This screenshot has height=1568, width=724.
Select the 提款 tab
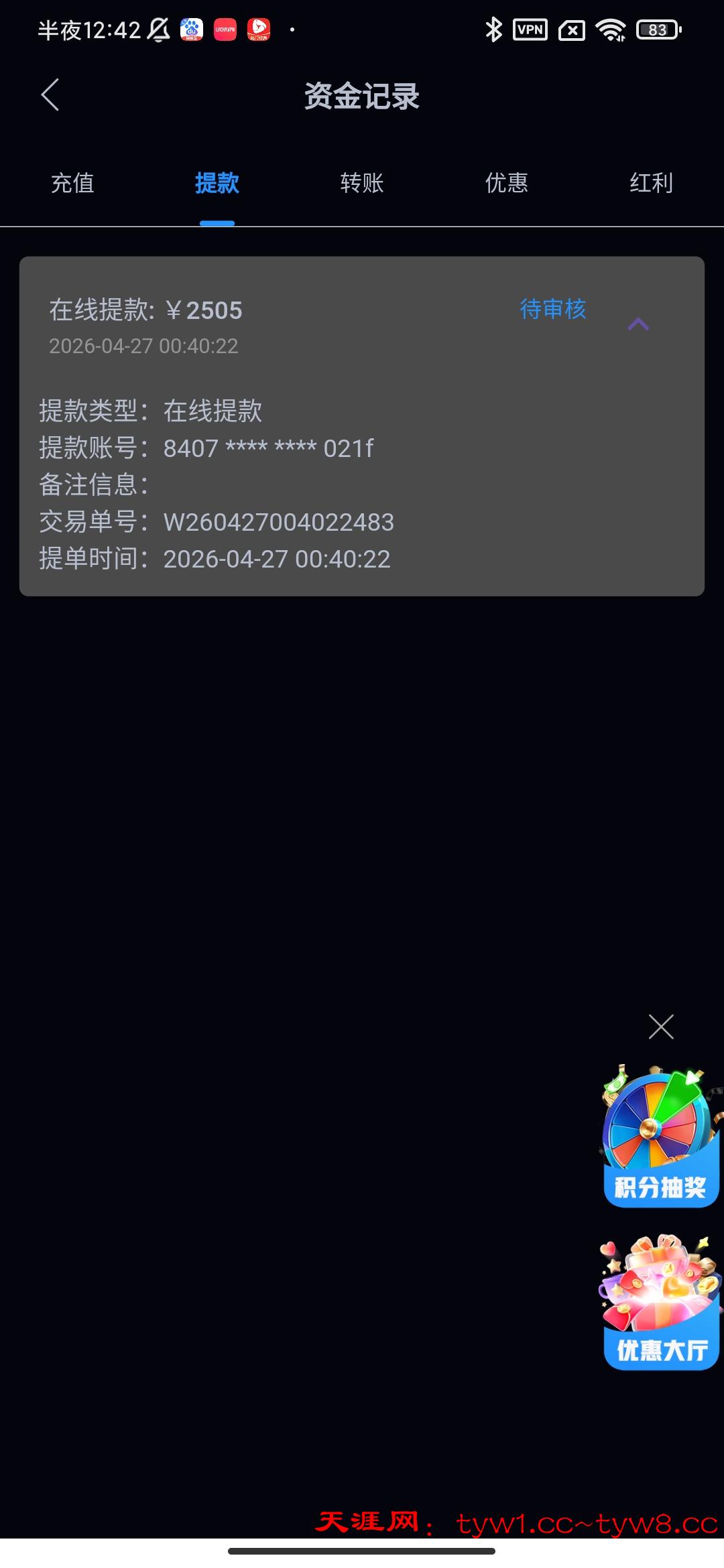[x=217, y=183]
